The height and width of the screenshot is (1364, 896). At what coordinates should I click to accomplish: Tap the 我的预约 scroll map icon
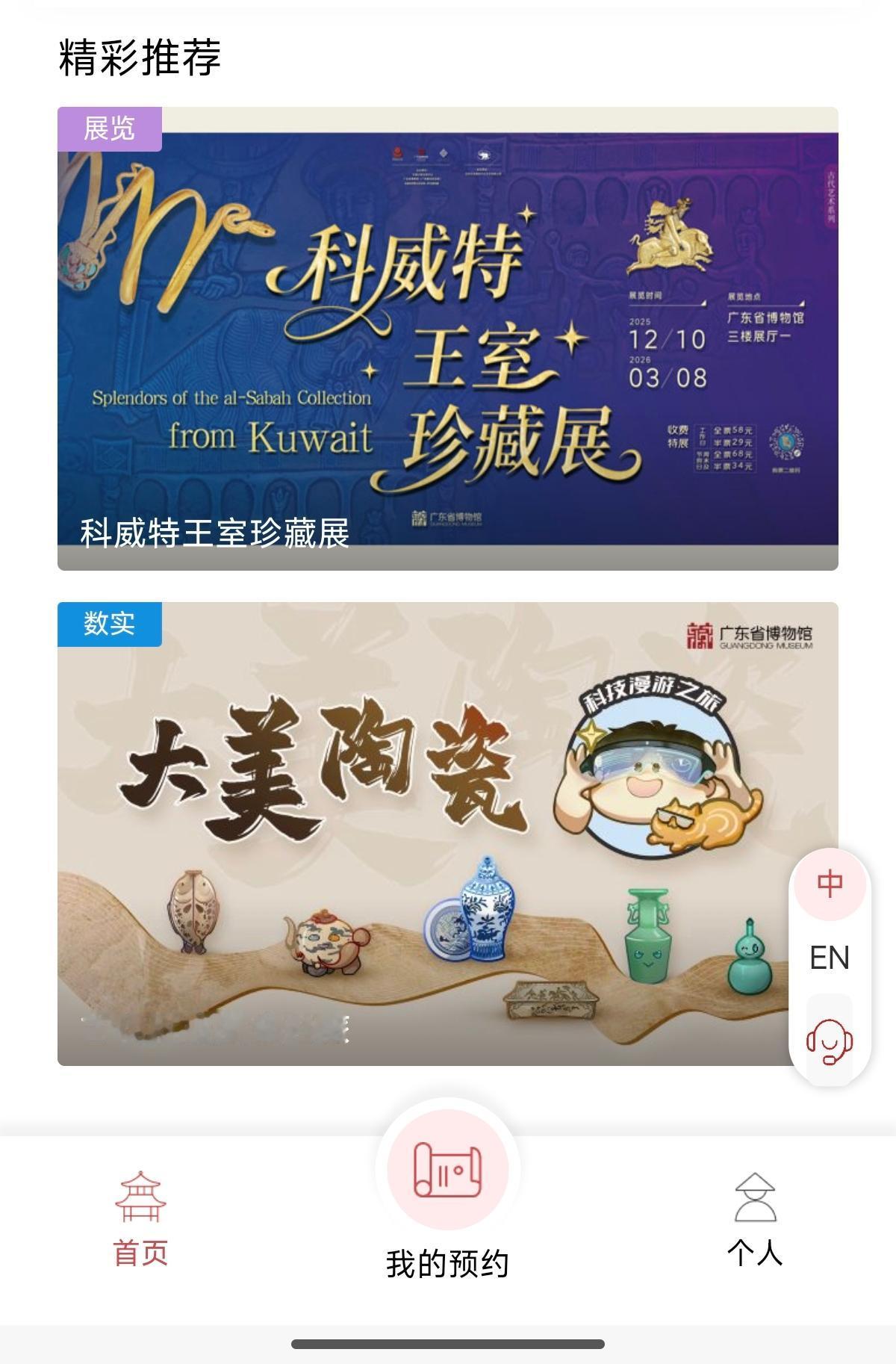pos(447,1171)
